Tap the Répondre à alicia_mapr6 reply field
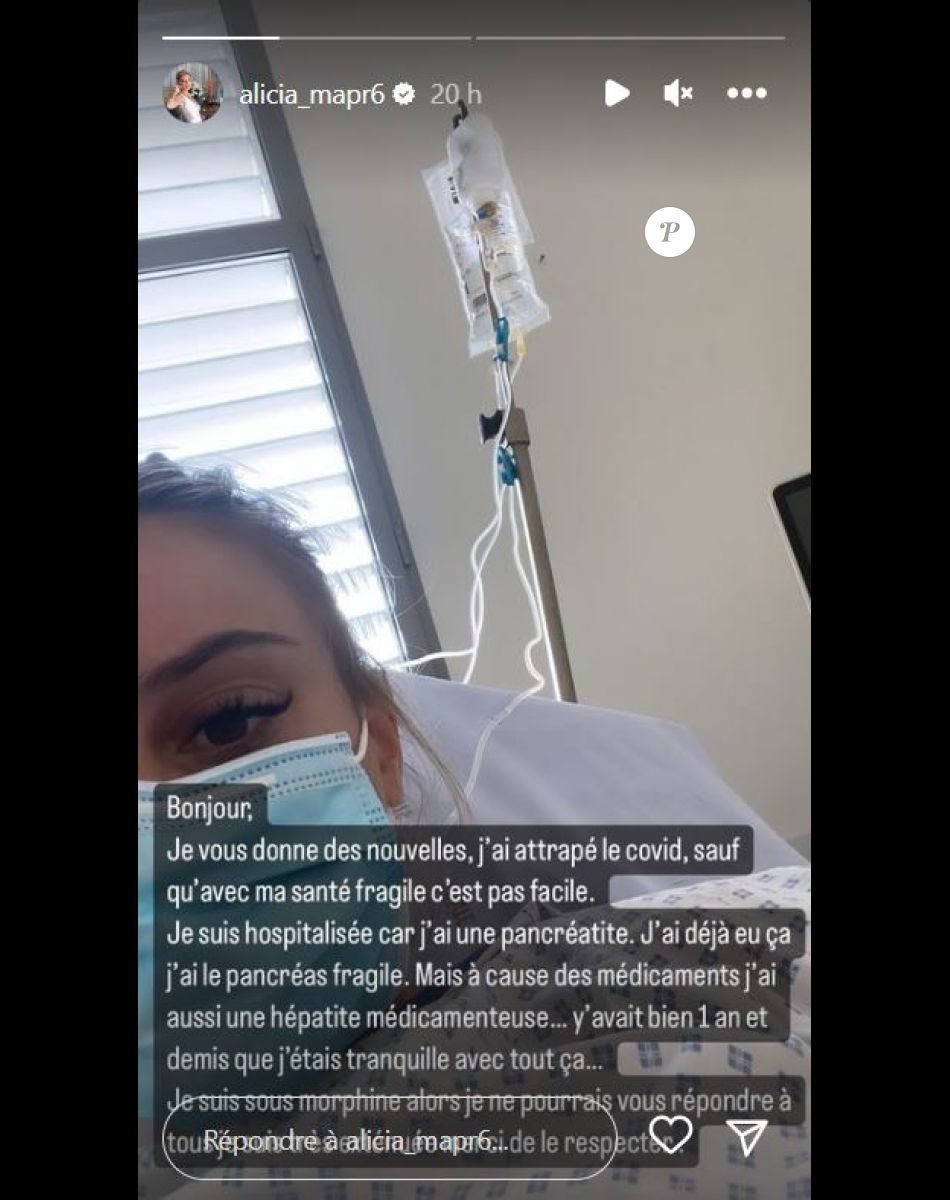This screenshot has width=950, height=1200. tap(390, 1140)
